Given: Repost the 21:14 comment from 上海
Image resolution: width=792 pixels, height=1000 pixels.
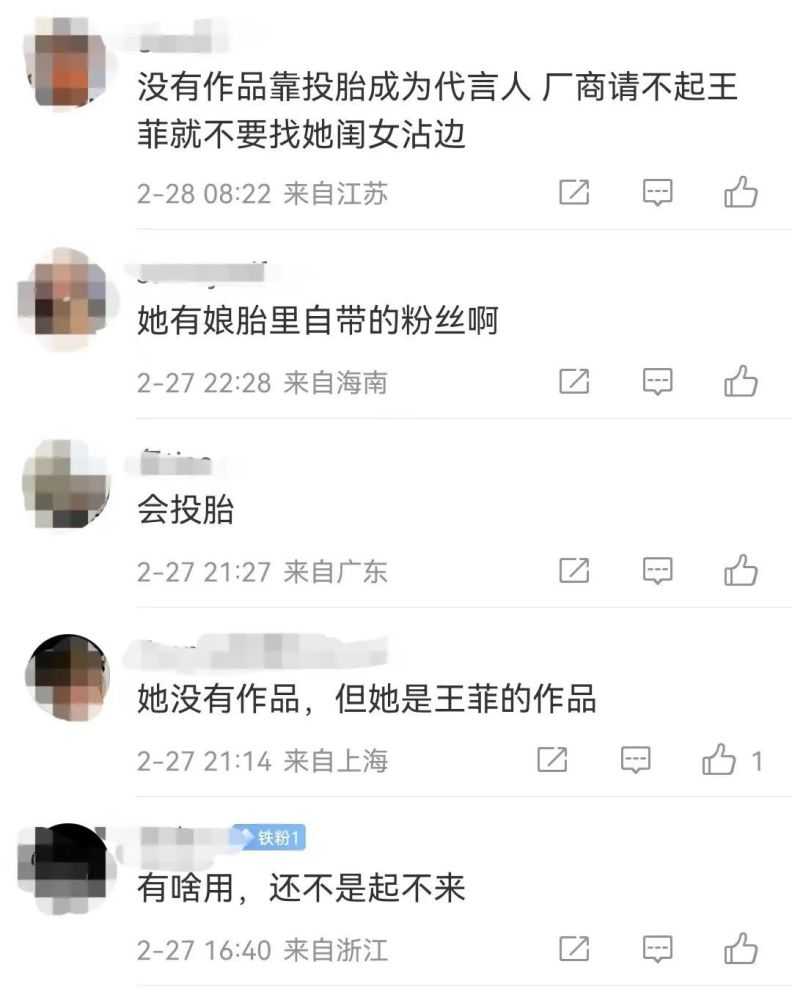Looking at the screenshot, I should pos(552,761).
